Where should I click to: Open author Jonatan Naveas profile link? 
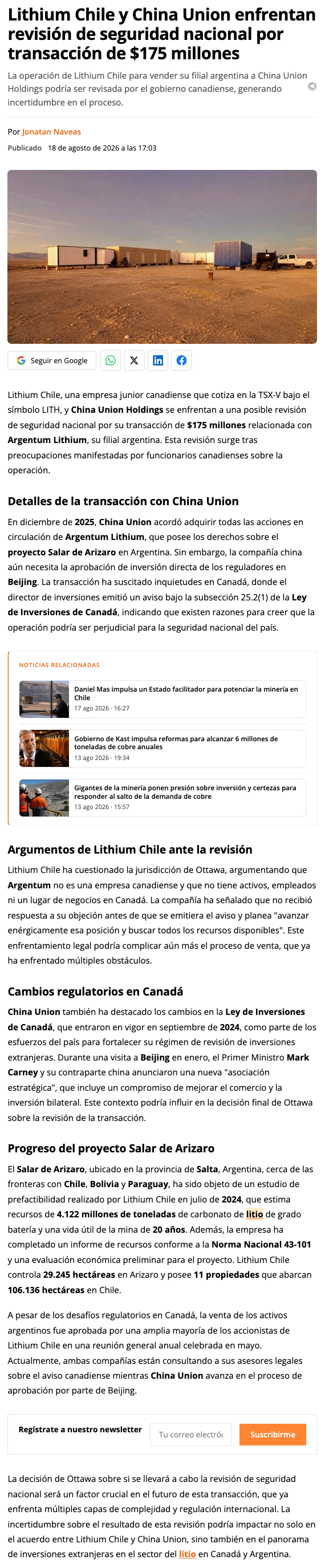pos(51,132)
